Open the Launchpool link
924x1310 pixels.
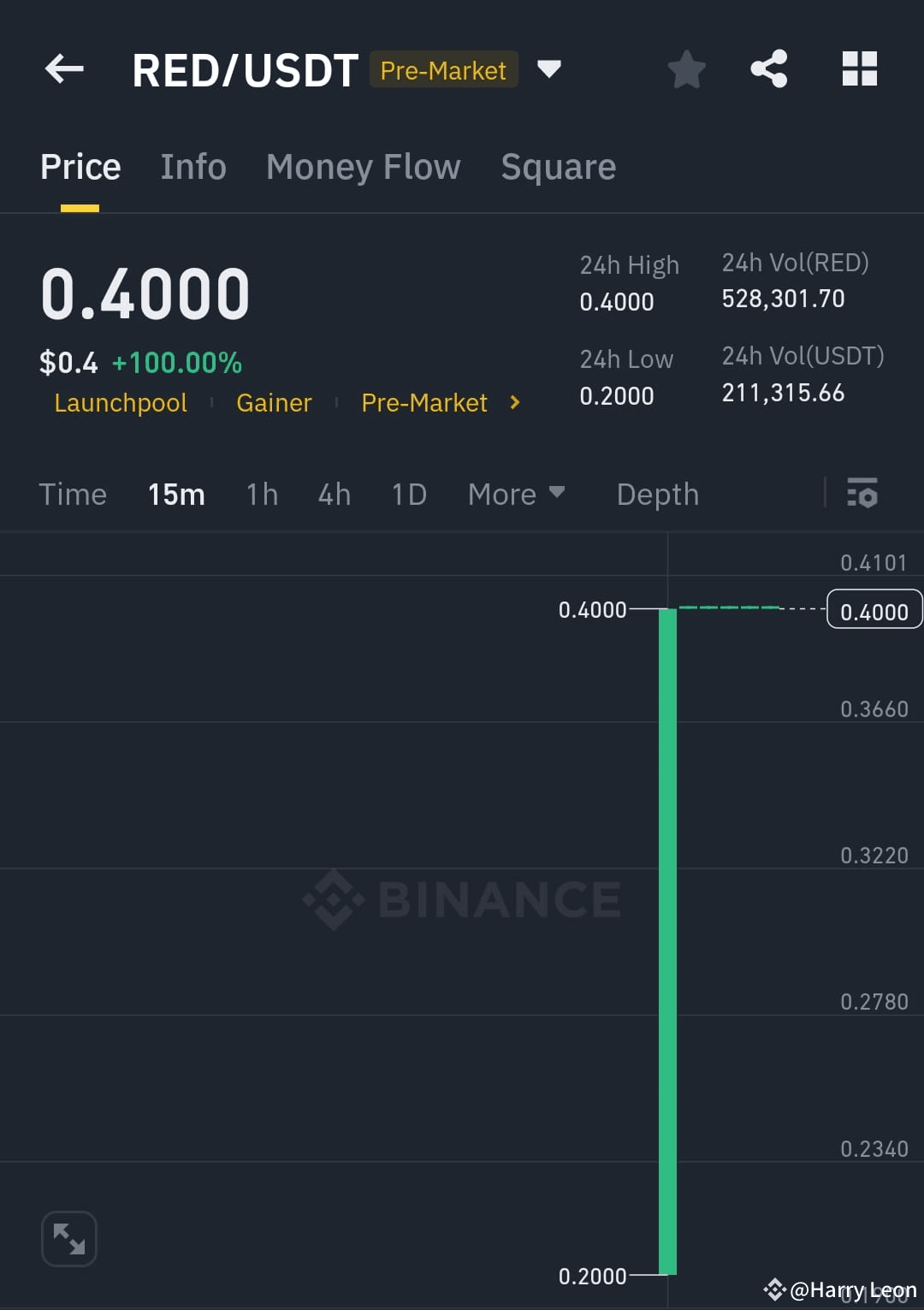click(x=120, y=402)
